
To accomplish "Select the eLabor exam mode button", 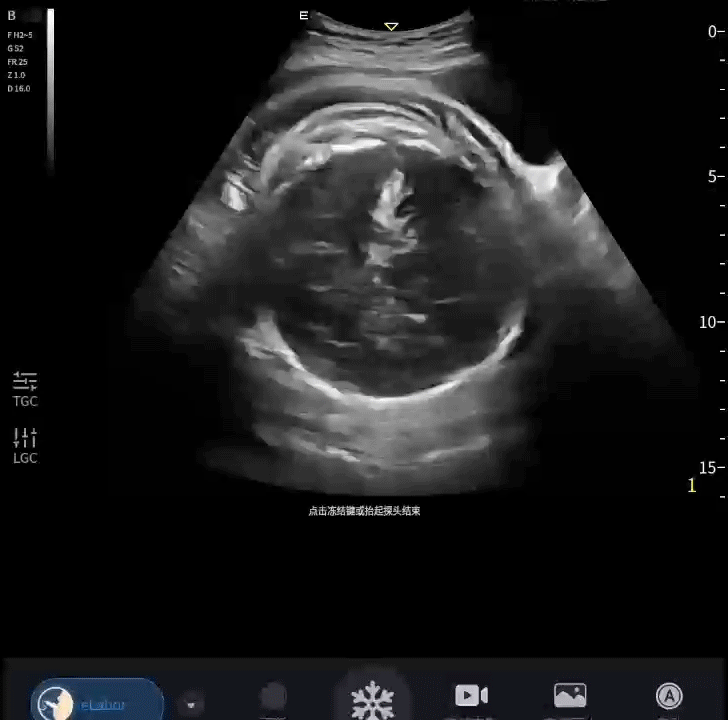I will tap(97, 702).
